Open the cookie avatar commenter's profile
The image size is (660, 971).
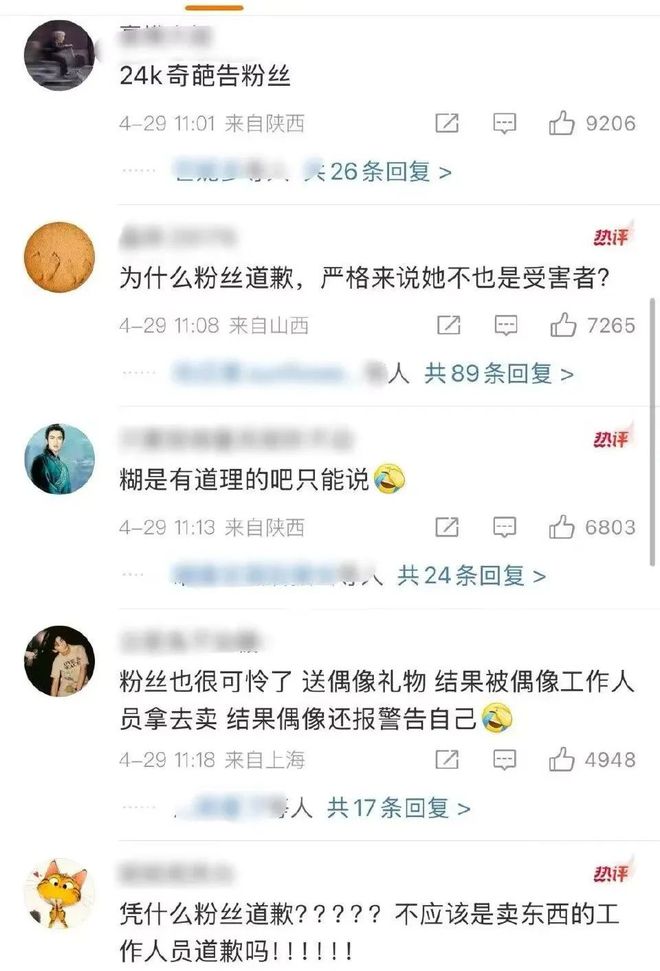pyautogui.click(x=59, y=257)
